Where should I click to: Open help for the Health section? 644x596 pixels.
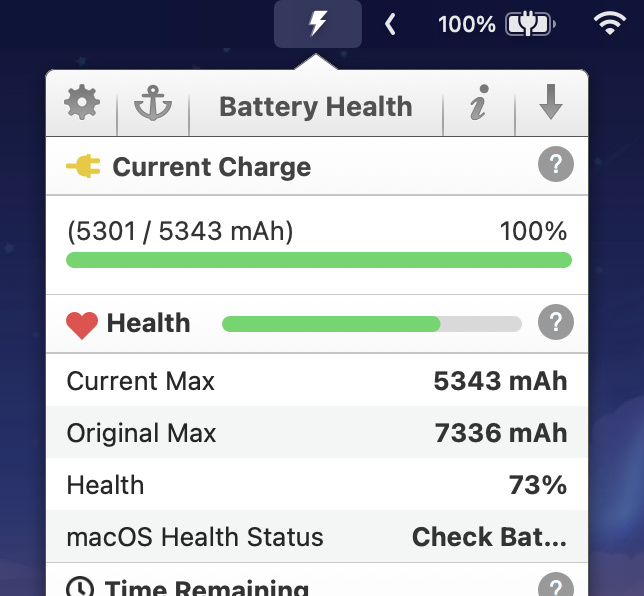tap(556, 323)
